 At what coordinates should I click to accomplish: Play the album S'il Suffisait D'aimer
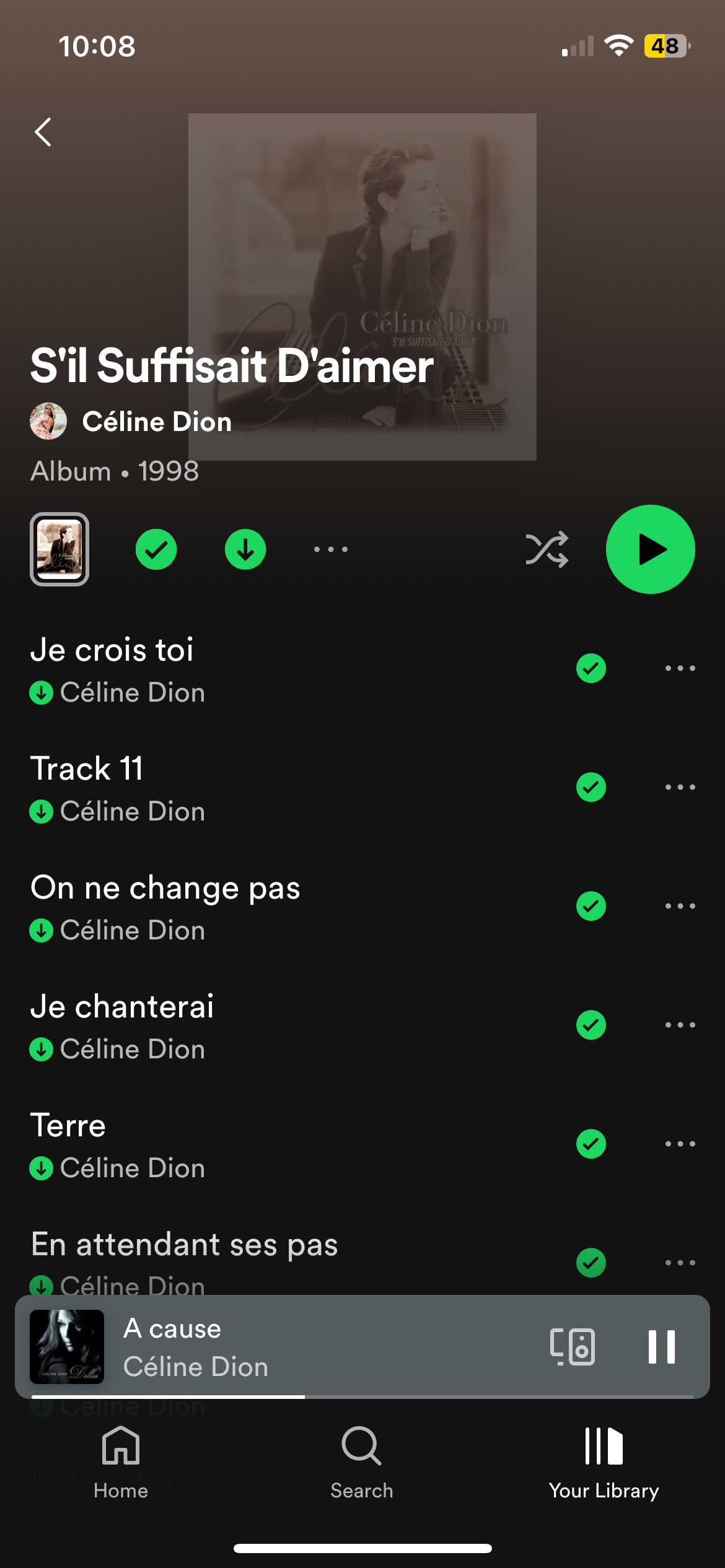[650, 549]
